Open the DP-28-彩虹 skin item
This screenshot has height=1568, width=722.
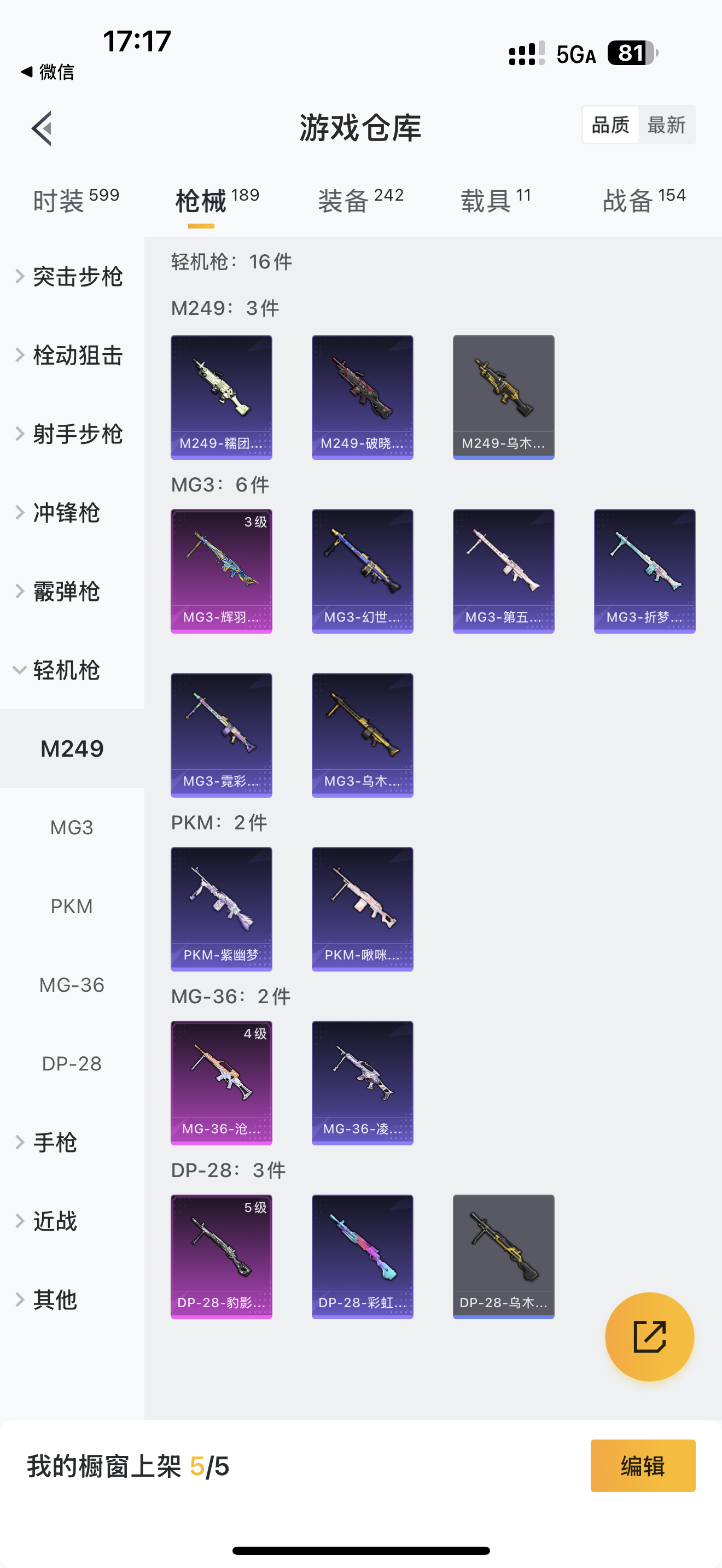362,1256
